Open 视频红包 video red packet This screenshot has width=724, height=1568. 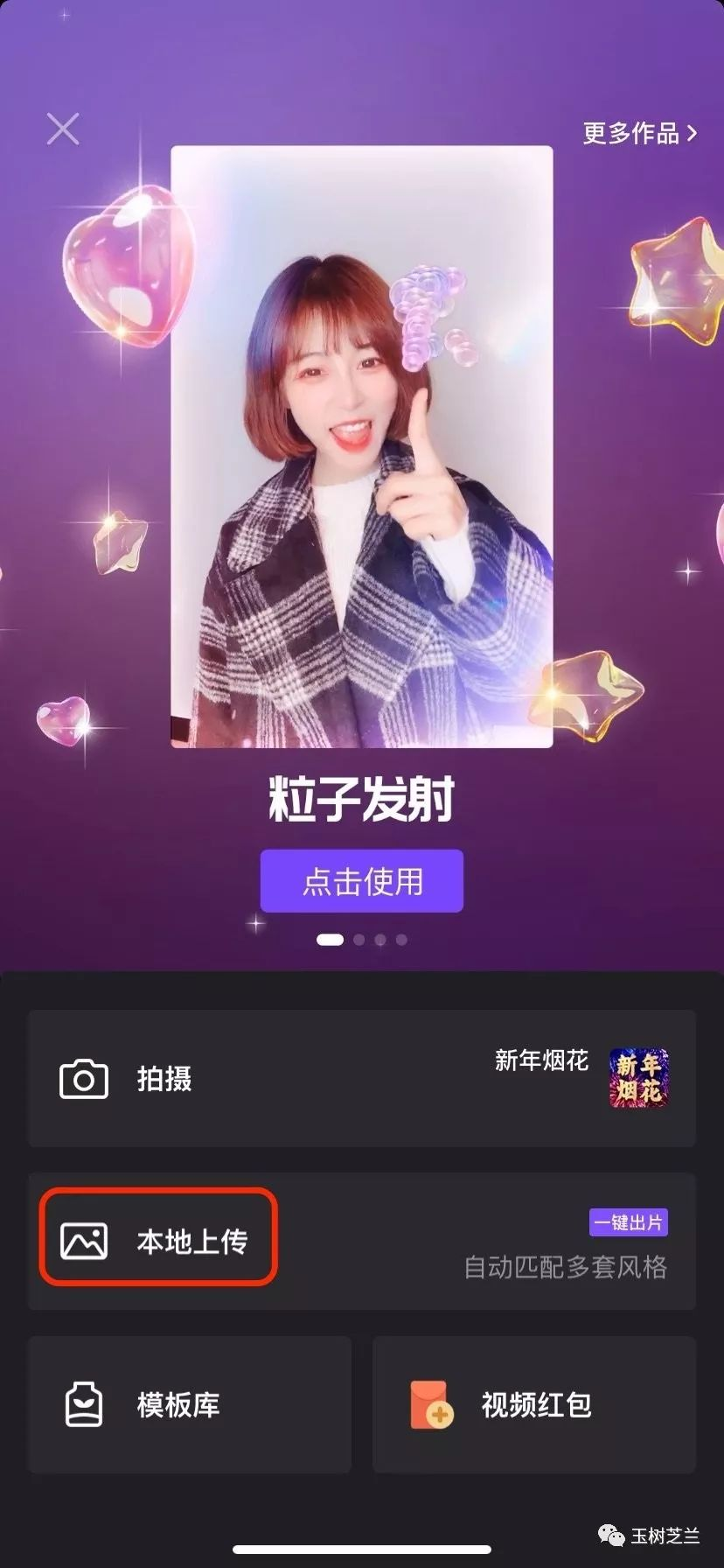(534, 1404)
